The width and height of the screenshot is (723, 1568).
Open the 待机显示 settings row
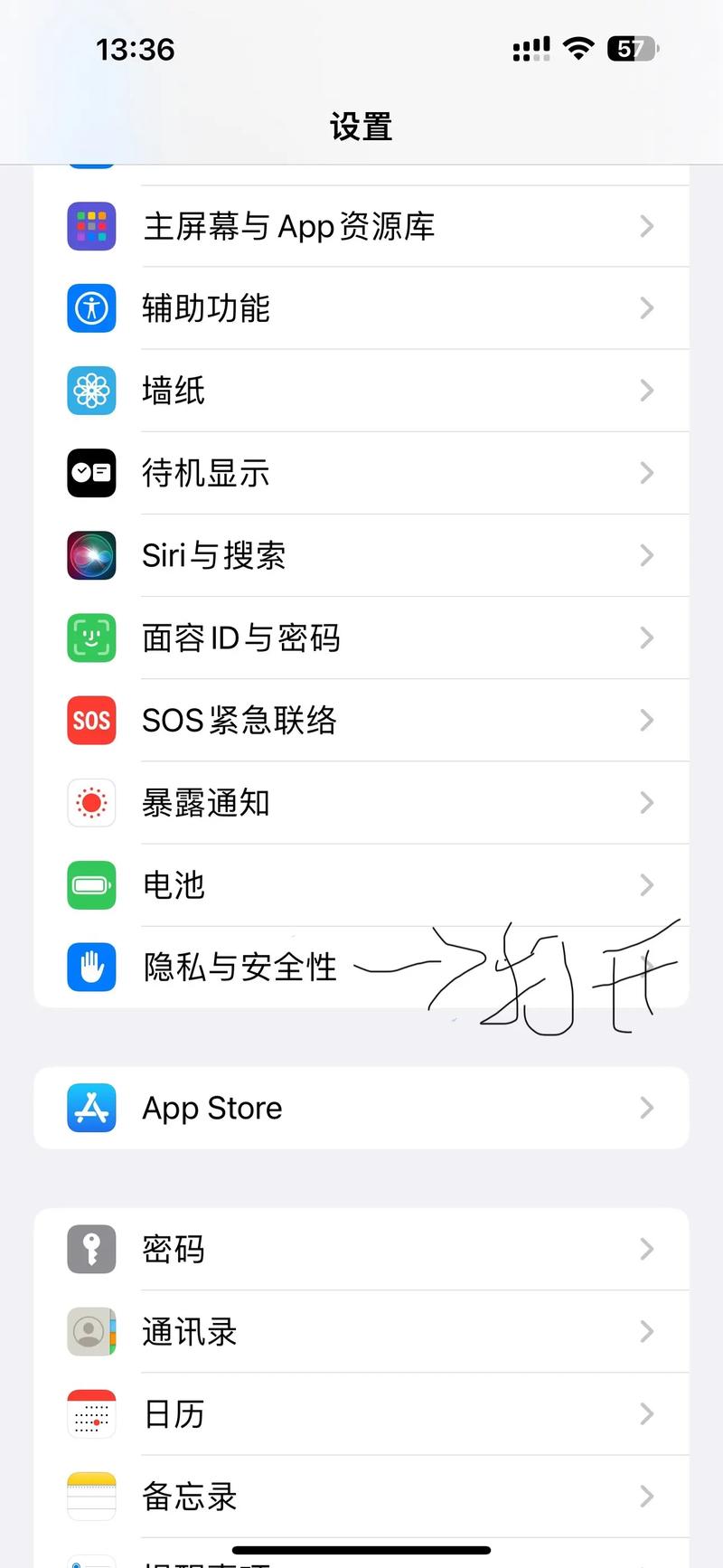(361, 473)
